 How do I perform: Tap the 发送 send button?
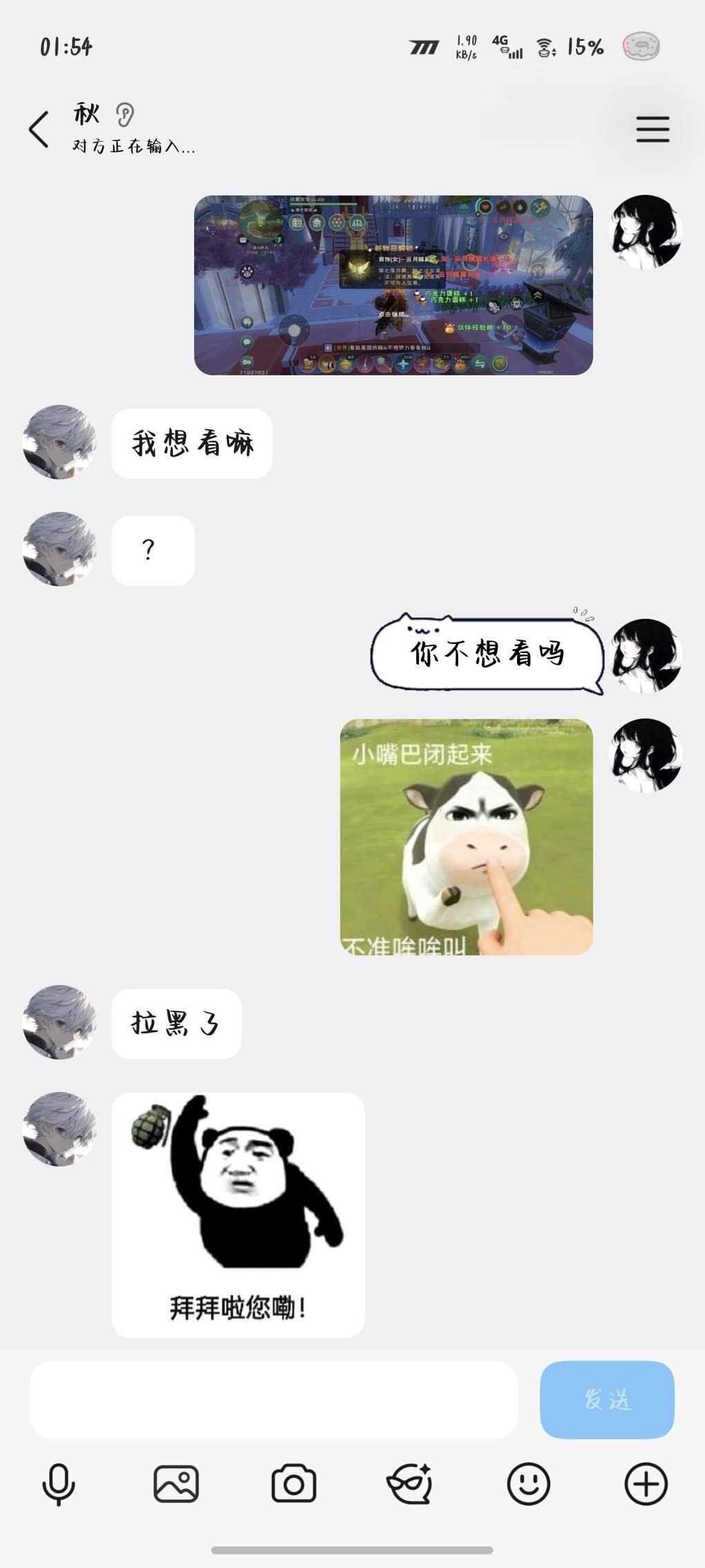coord(607,1400)
